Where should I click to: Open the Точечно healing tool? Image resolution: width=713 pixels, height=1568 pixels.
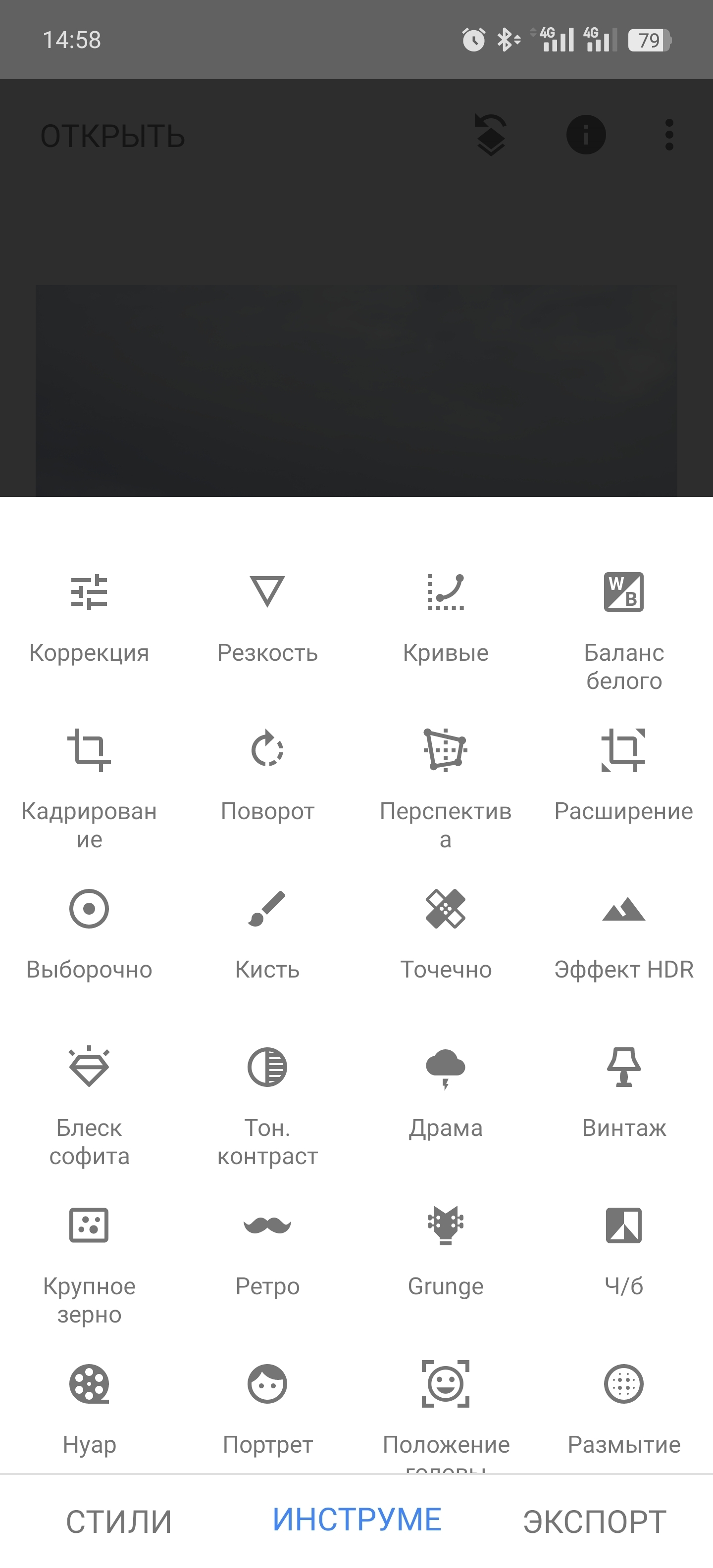[x=446, y=931]
